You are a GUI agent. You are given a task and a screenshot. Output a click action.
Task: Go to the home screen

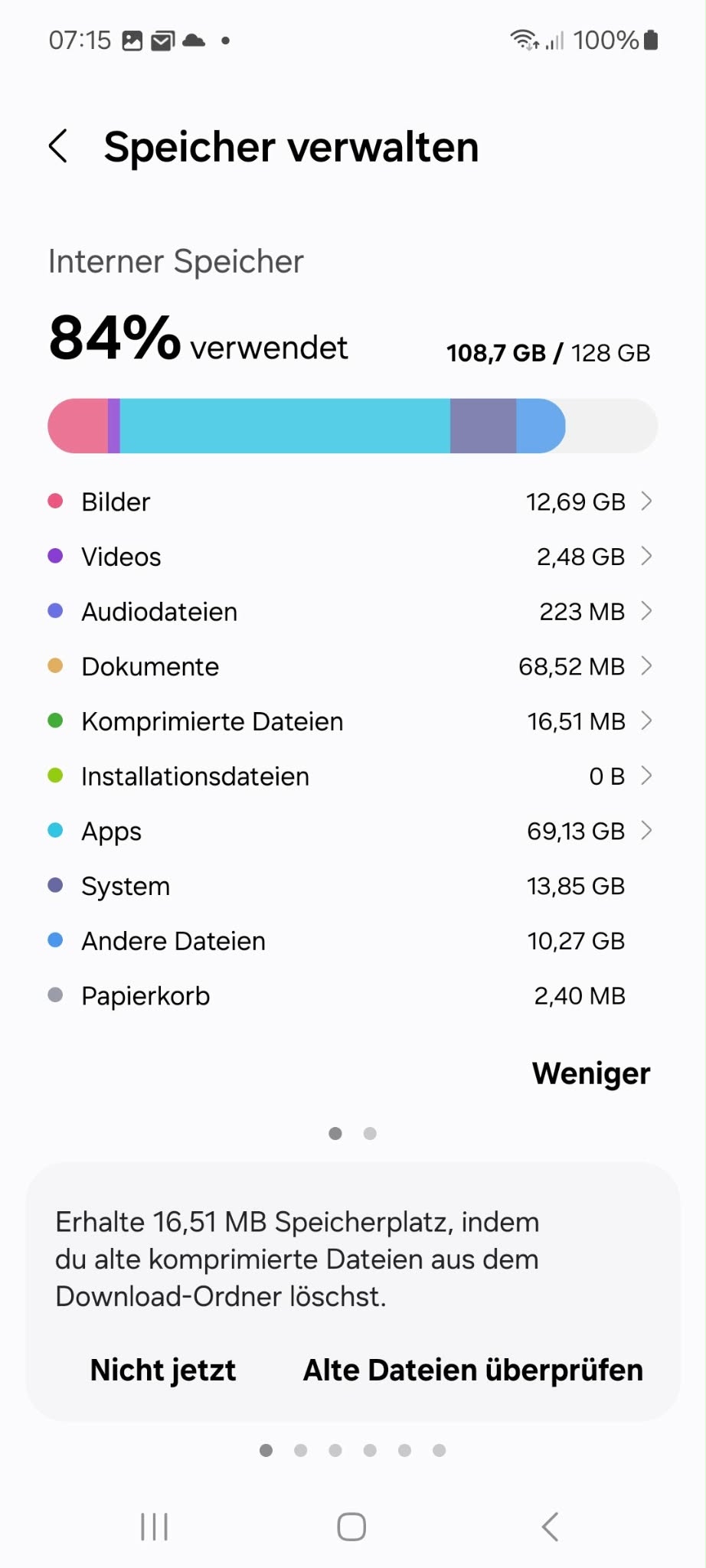[351, 1527]
